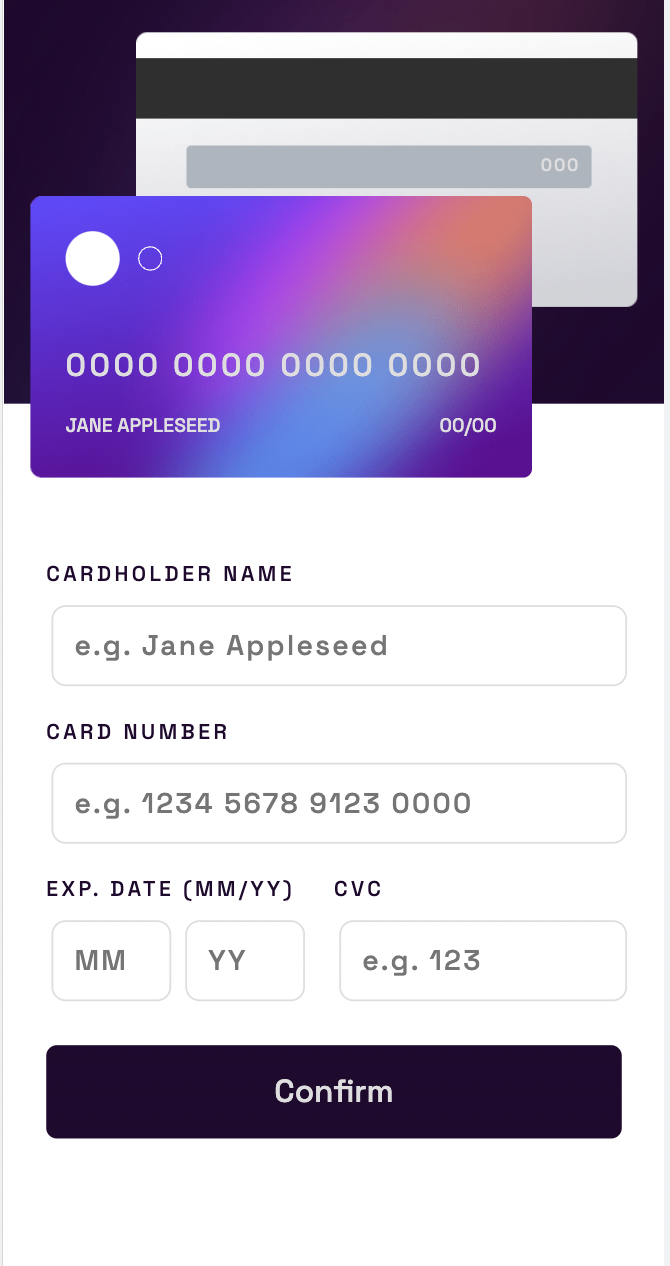This screenshot has width=670, height=1266.
Task: Tap the Cardholder Name field
Action: coord(338,645)
